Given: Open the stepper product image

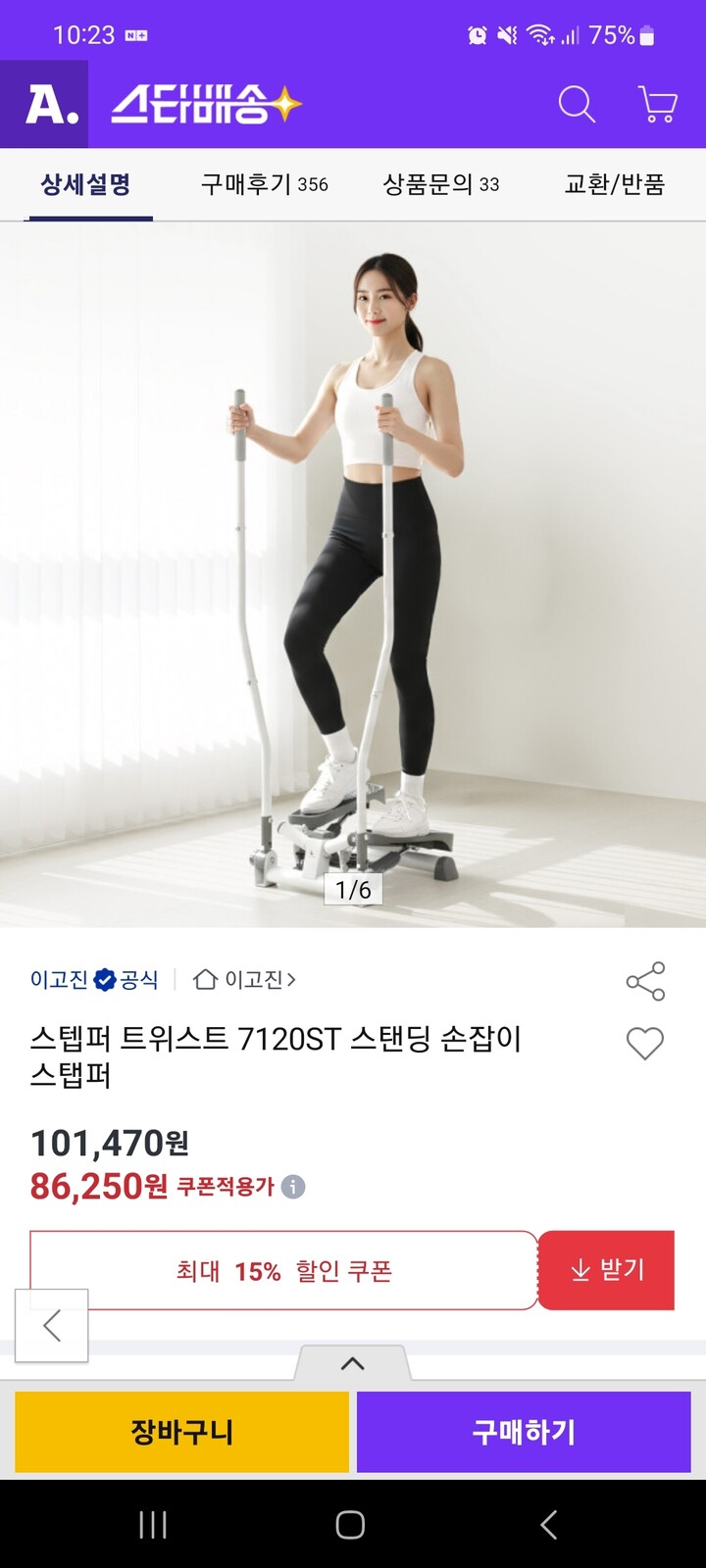Looking at the screenshot, I should pyautogui.click(x=353, y=574).
